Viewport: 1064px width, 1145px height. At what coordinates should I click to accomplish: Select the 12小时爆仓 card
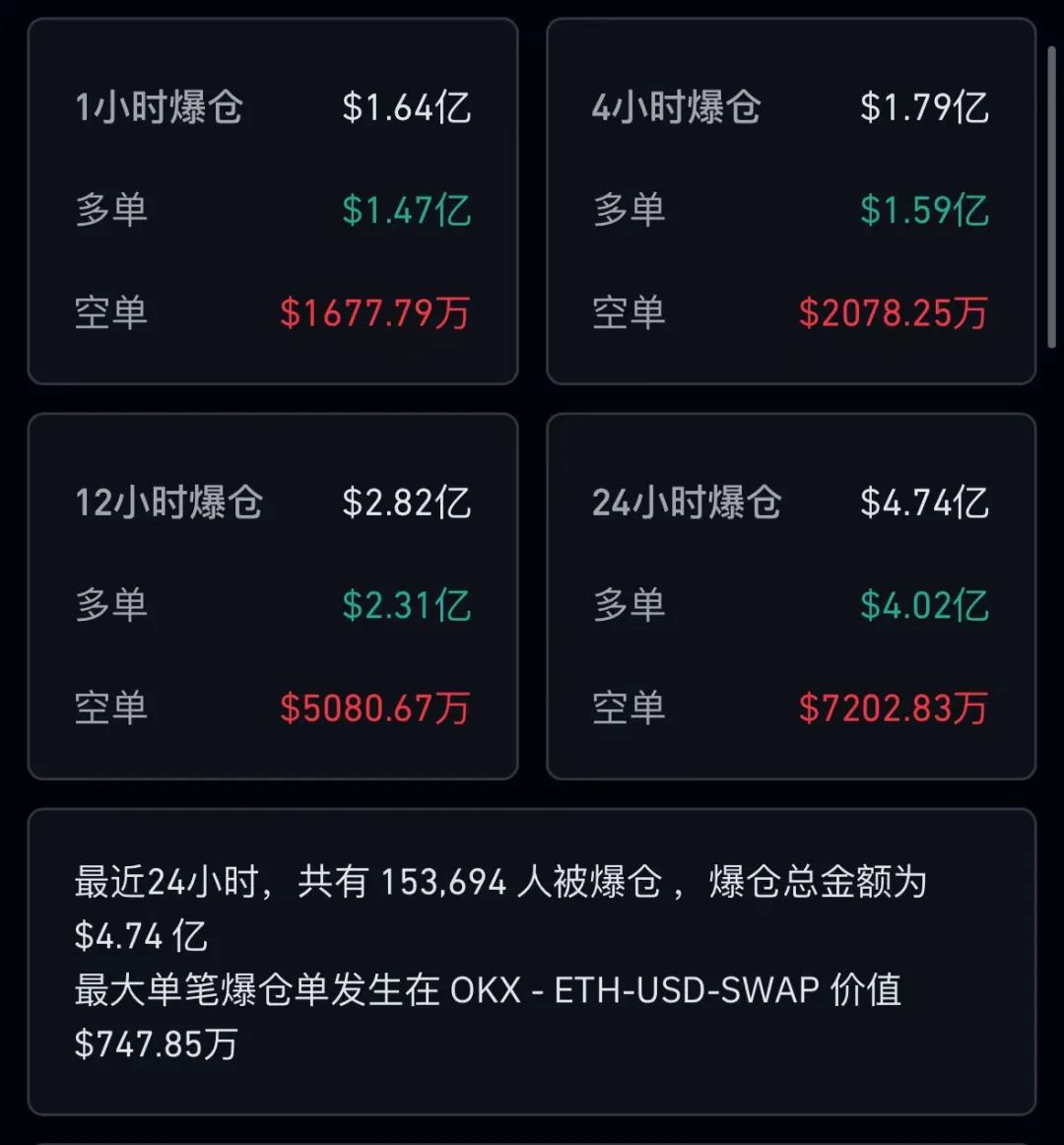click(x=273, y=596)
